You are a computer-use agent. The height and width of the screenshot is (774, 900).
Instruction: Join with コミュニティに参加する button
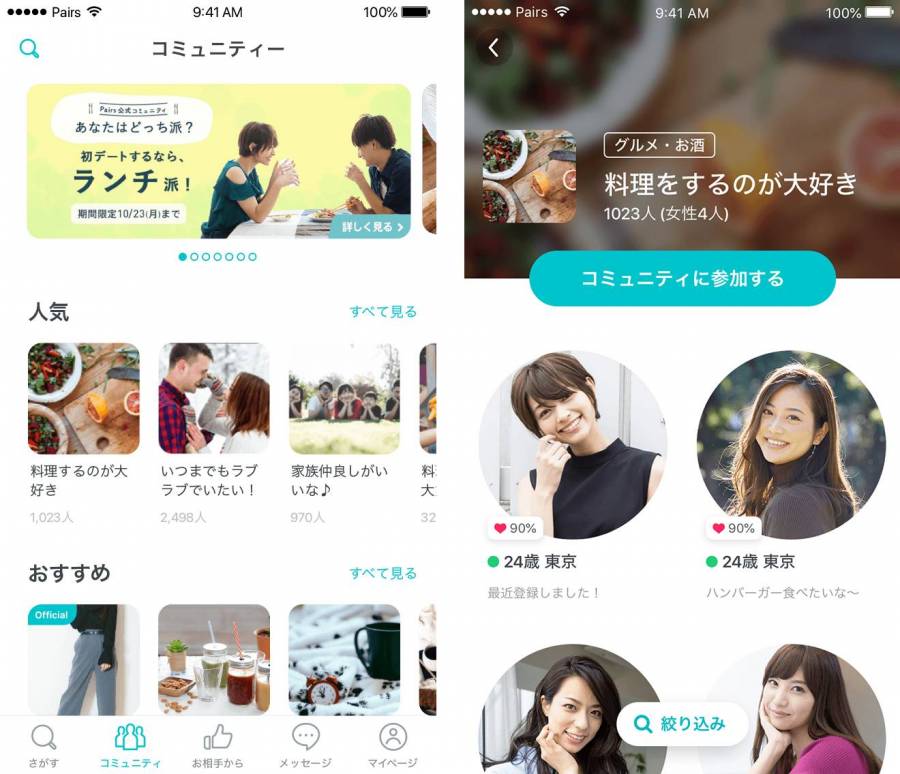click(682, 278)
